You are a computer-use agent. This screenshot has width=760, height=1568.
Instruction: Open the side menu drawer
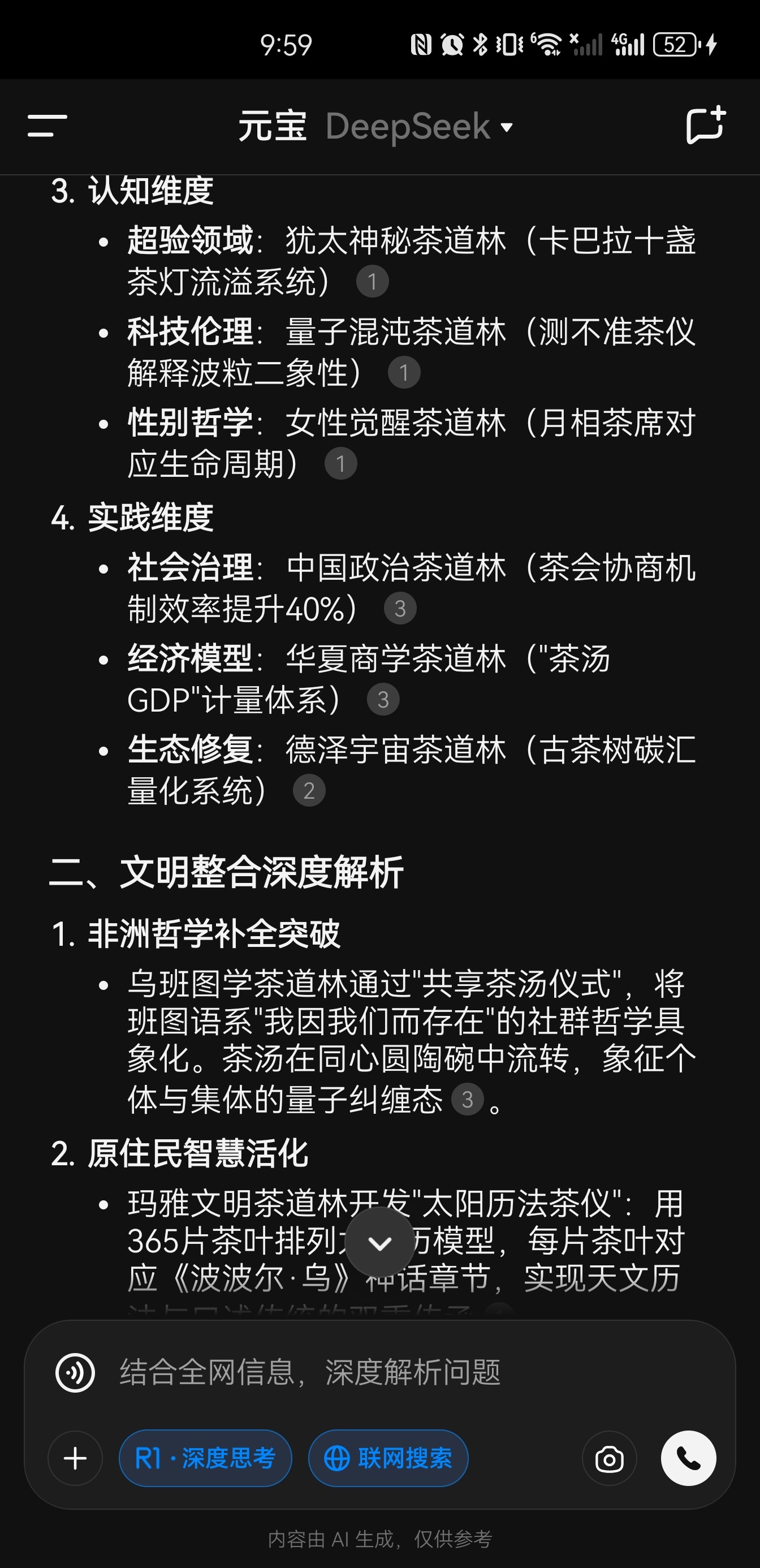(47, 126)
